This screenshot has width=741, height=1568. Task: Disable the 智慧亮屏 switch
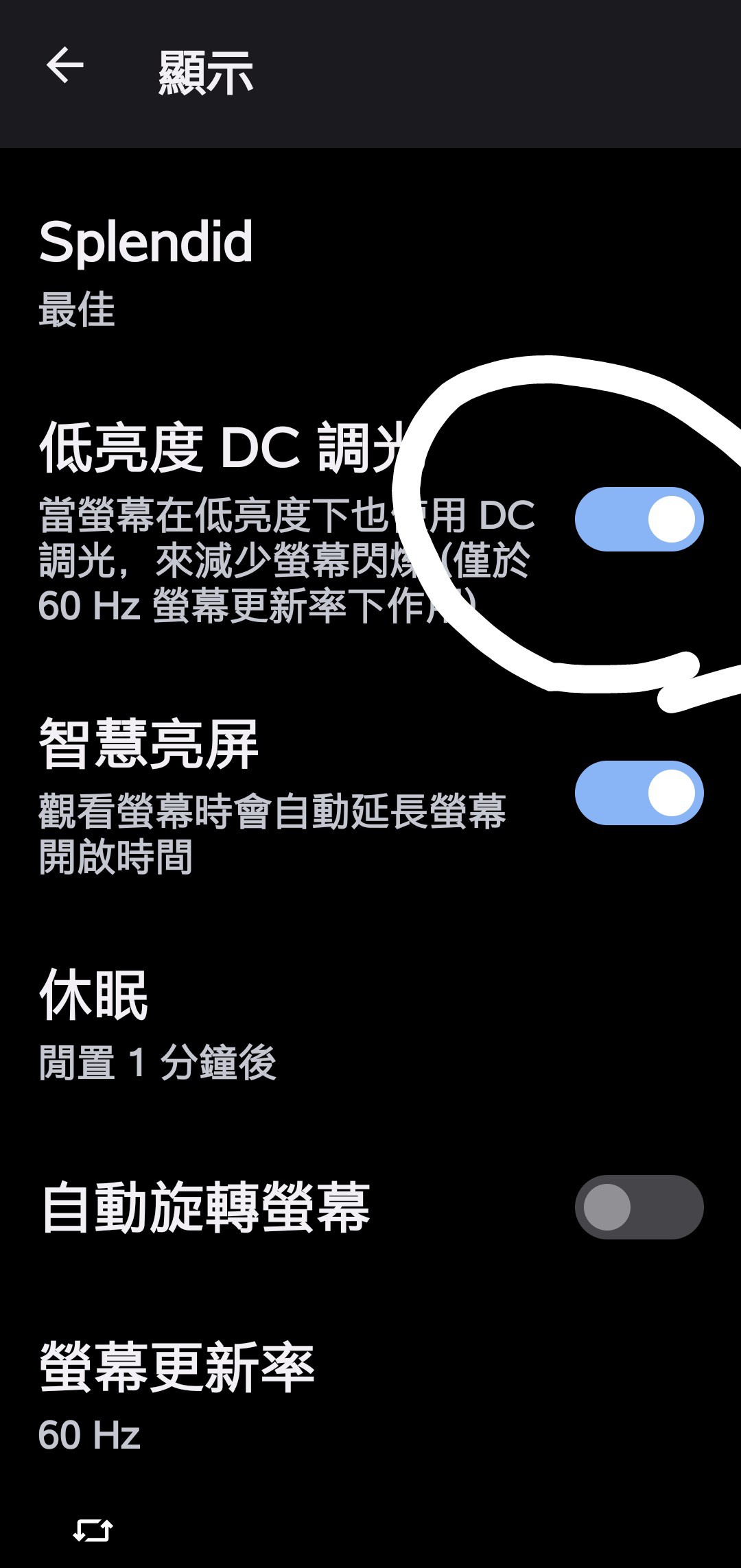[x=639, y=793]
